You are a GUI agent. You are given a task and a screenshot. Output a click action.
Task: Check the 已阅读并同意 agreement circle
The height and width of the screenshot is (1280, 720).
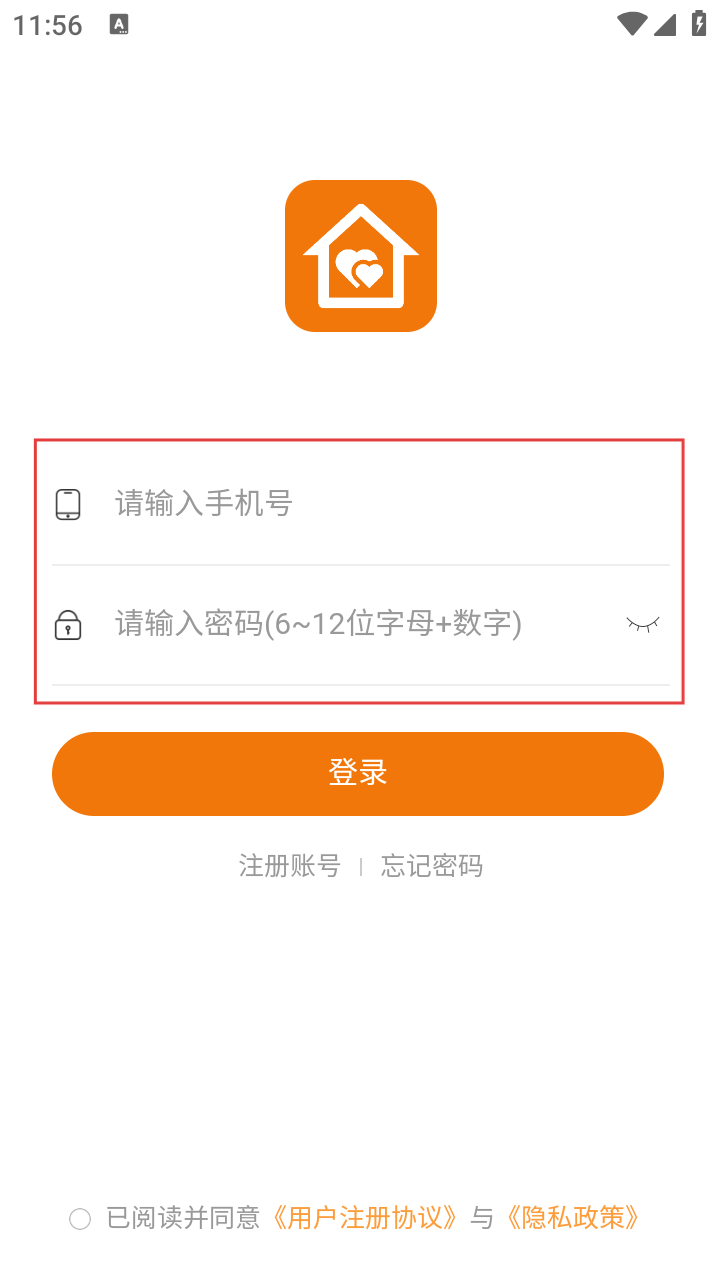click(x=80, y=1218)
